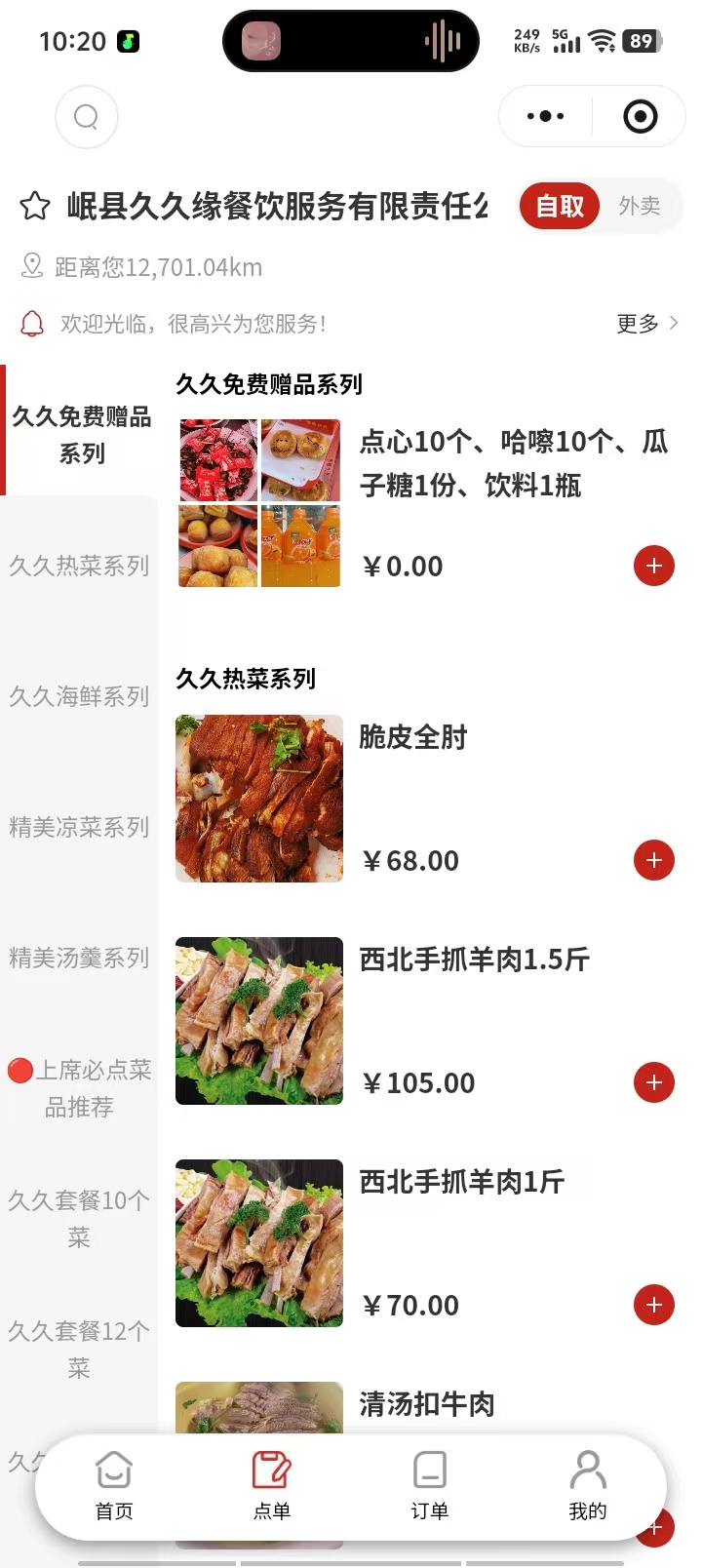The height and width of the screenshot is (1568, 702).
Task: Switch to 外卖 delivery mode
Action: point(640,206)
